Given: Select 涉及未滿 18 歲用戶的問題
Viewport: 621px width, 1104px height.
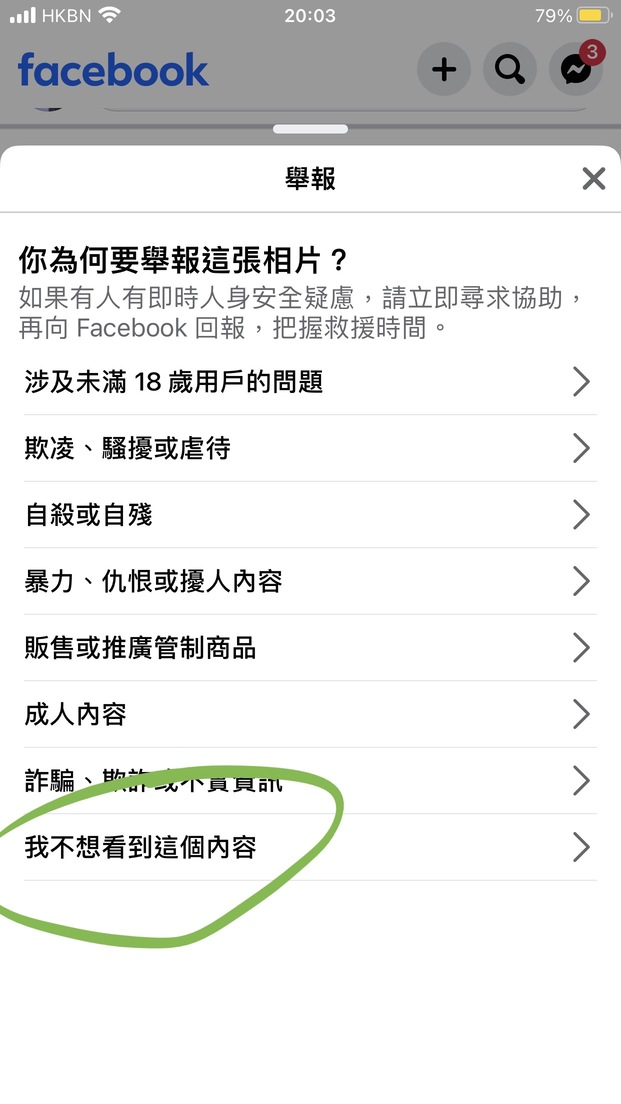Looking at the screenshot, I should pos(310,382).
